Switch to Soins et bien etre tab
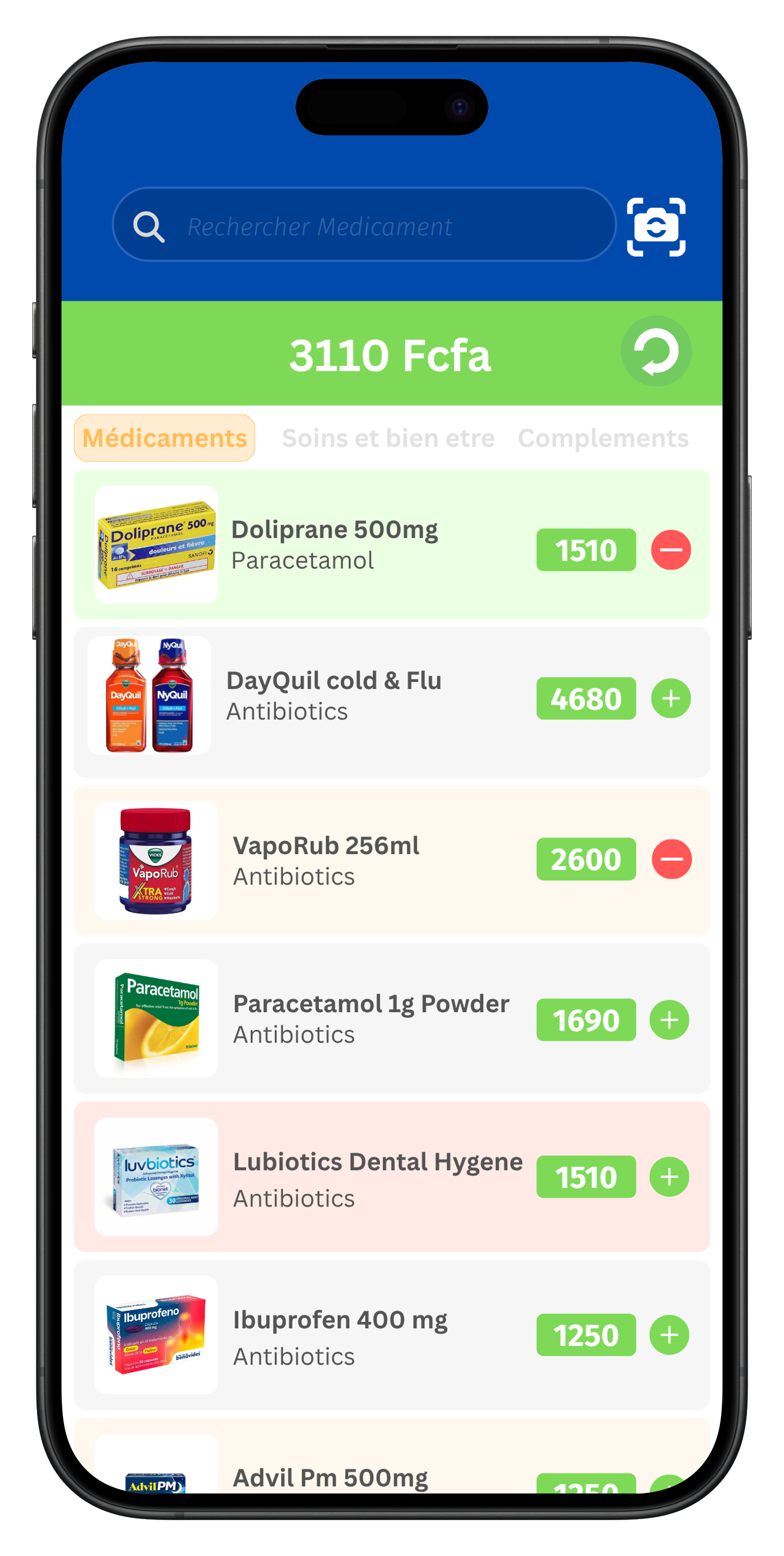 point(388,438)
